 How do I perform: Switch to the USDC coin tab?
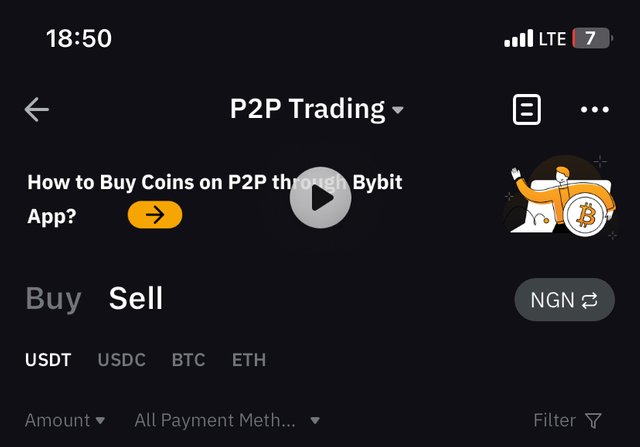click(122, 360)
